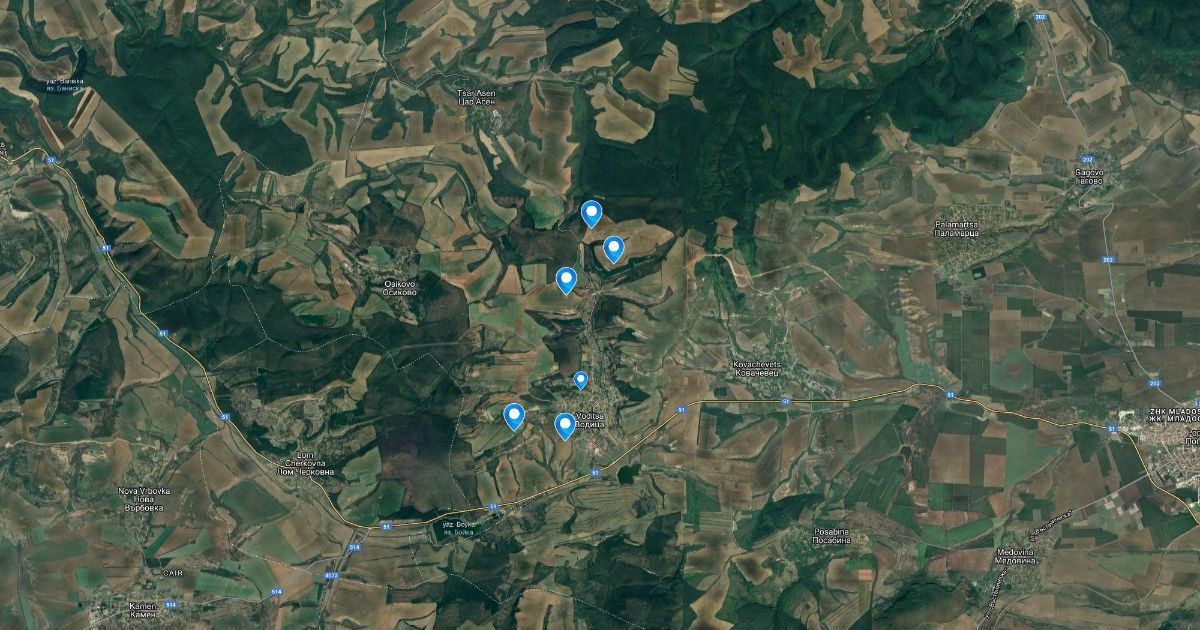Select the easternmost map pin
Screen dimensions: 1200x630
[613, 247]
